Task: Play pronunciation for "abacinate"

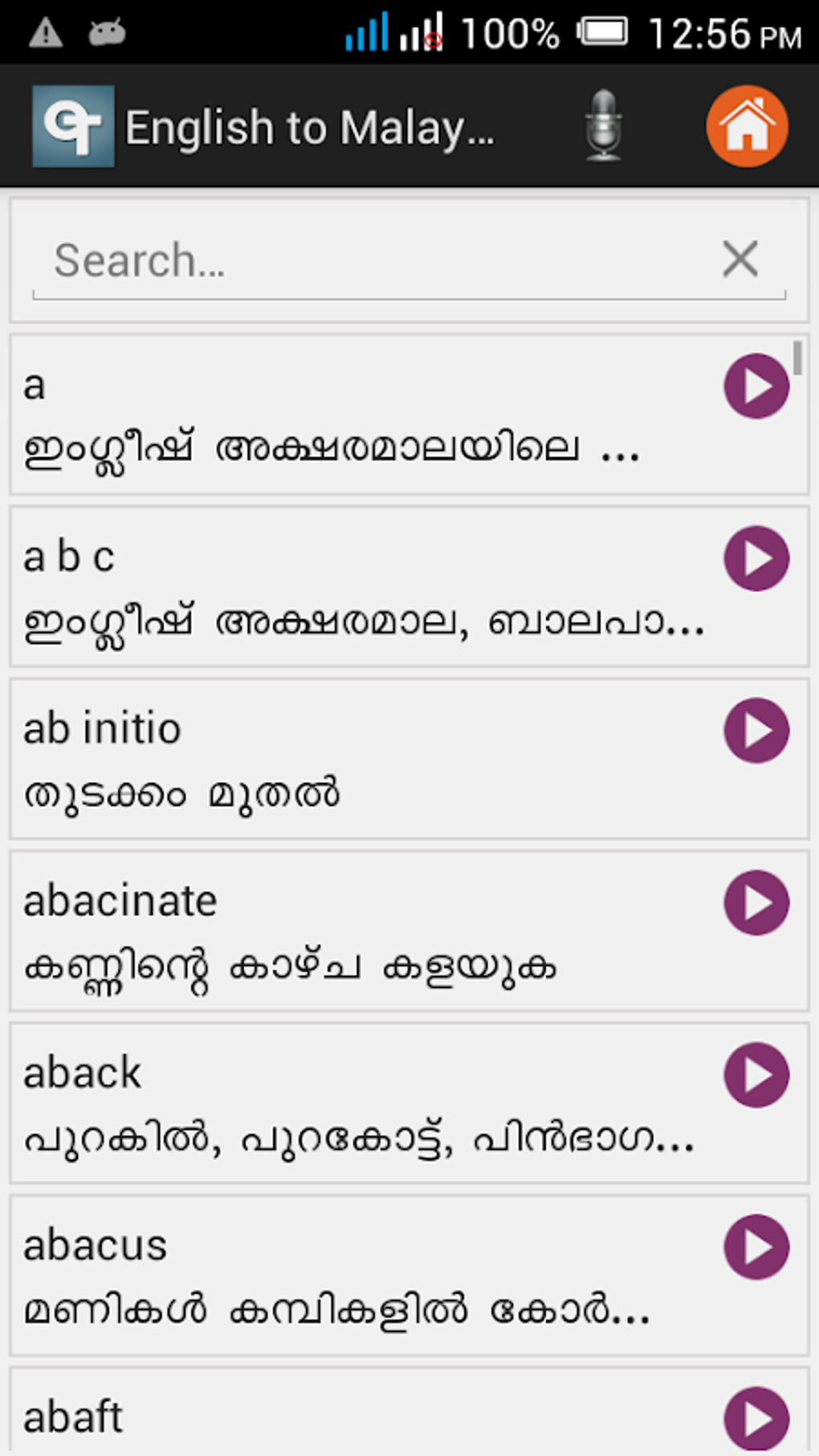Action: coord(756,902)
